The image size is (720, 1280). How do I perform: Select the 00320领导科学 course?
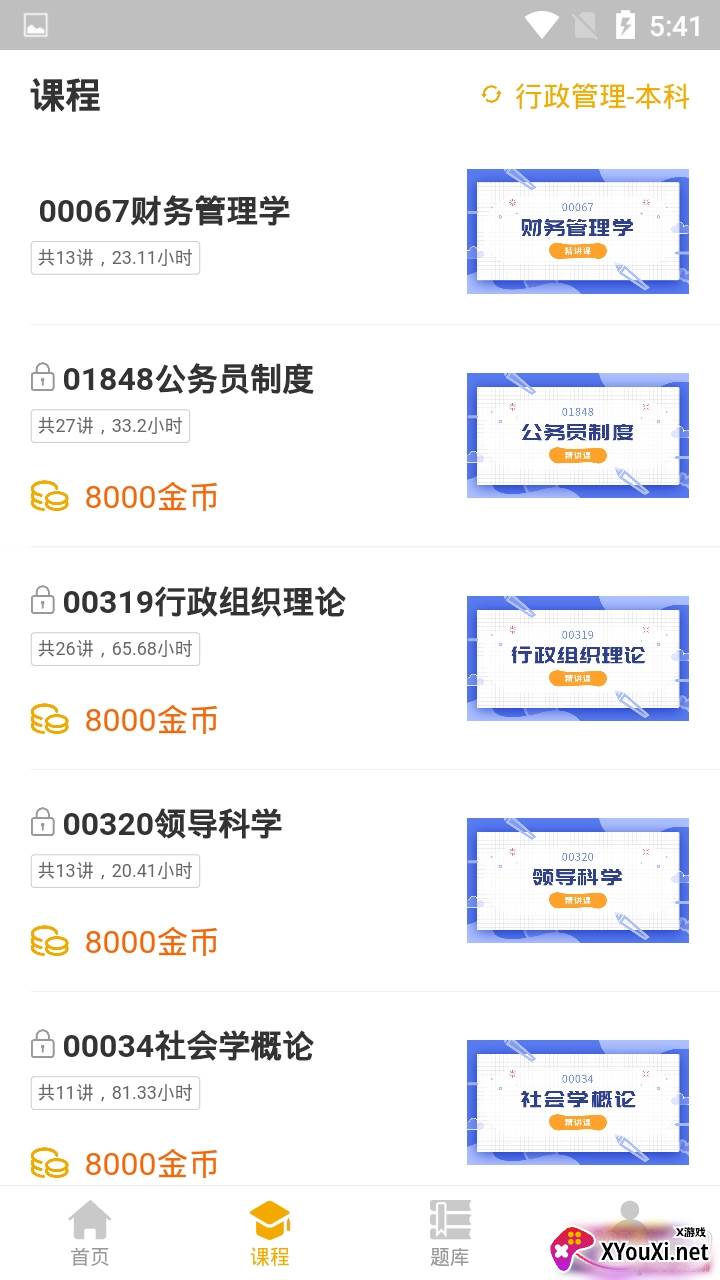click(x=172, y=824)
